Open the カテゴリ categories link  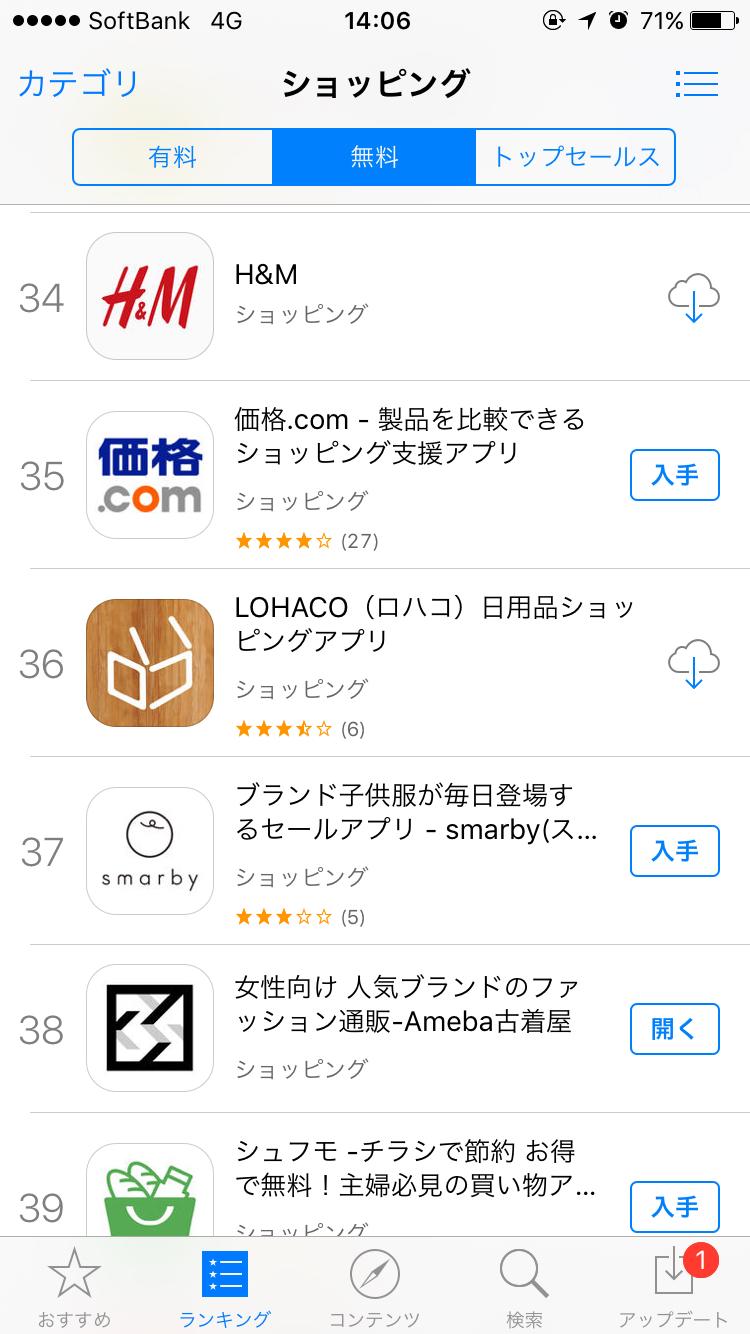[78, 83]
